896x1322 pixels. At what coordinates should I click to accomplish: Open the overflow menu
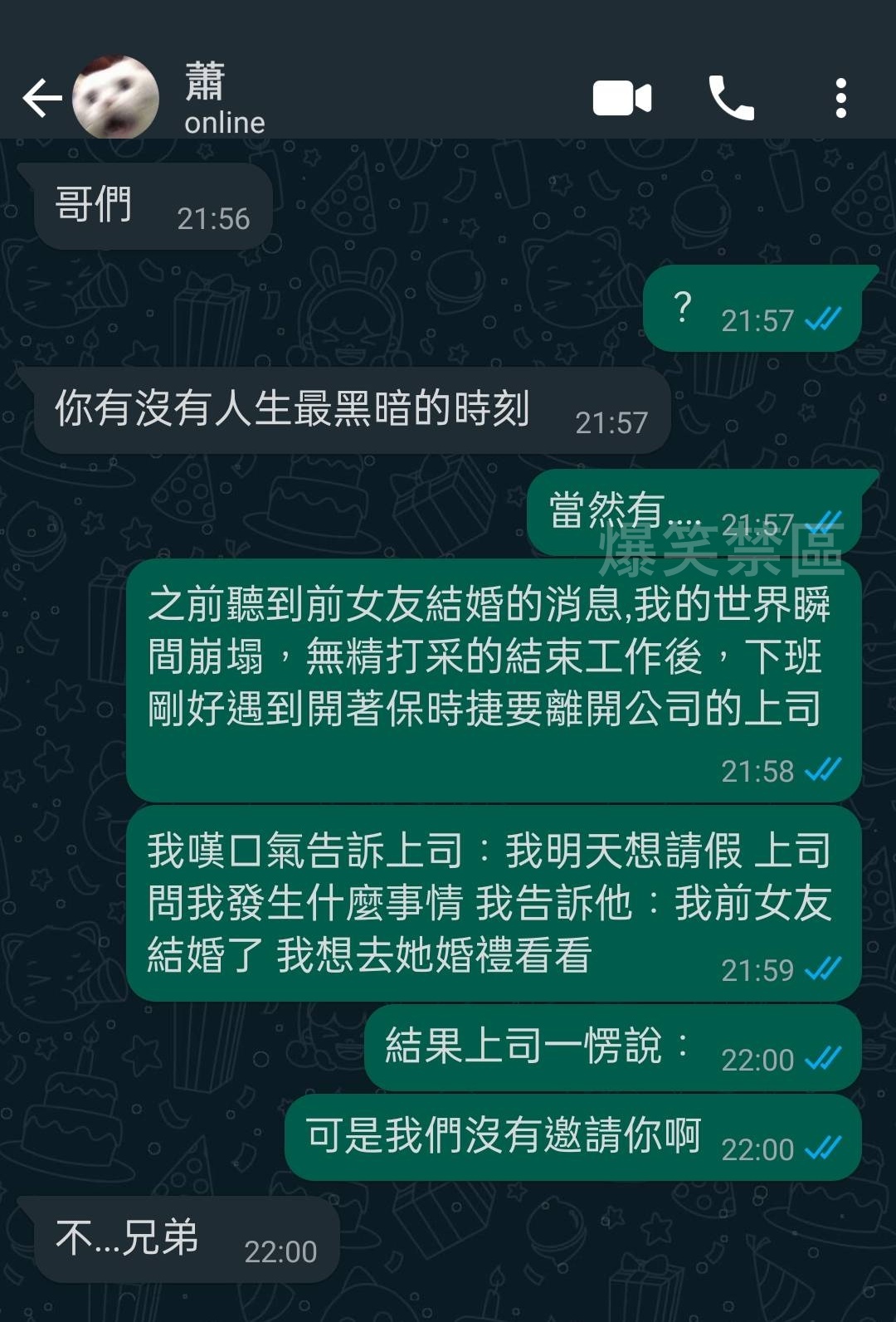[x=840, y=98]
